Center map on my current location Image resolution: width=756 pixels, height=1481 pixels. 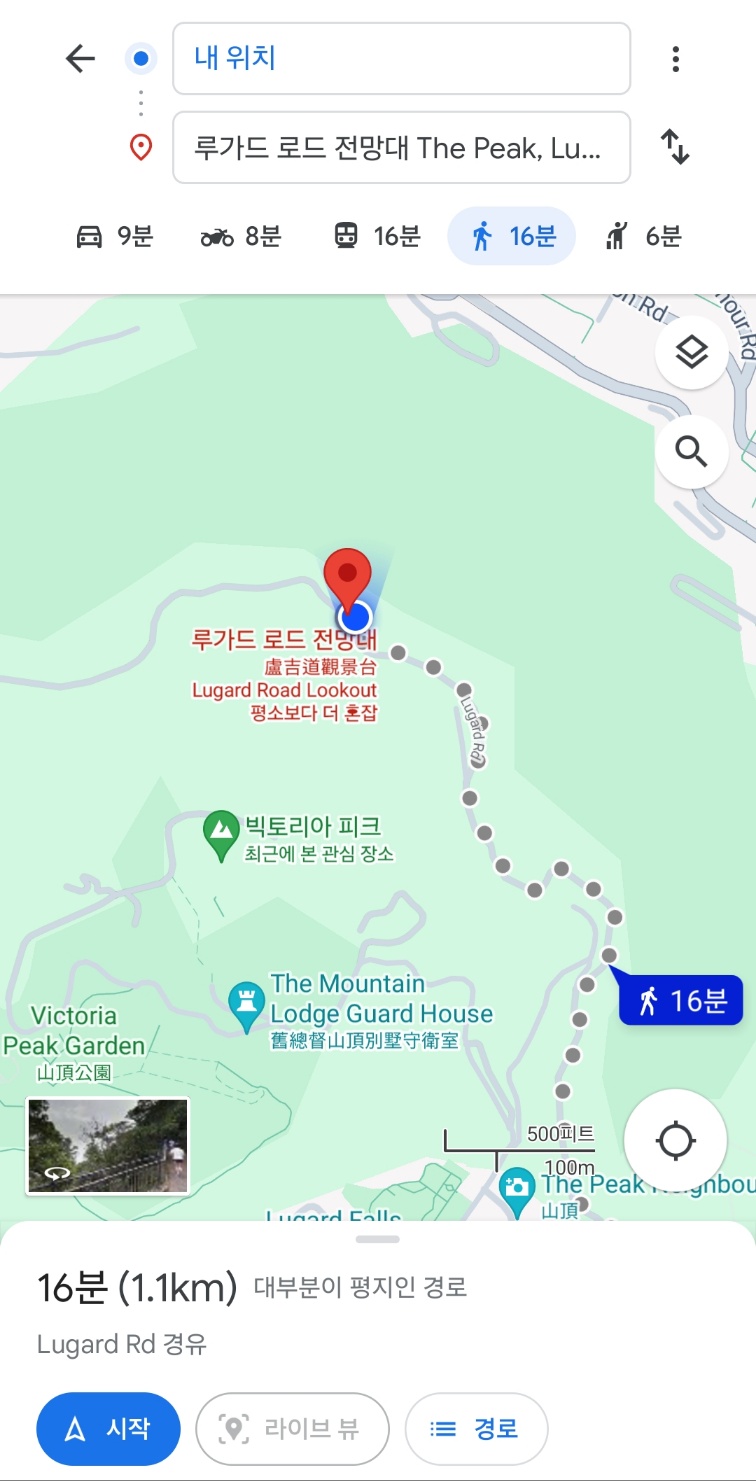coord(677,1139)
